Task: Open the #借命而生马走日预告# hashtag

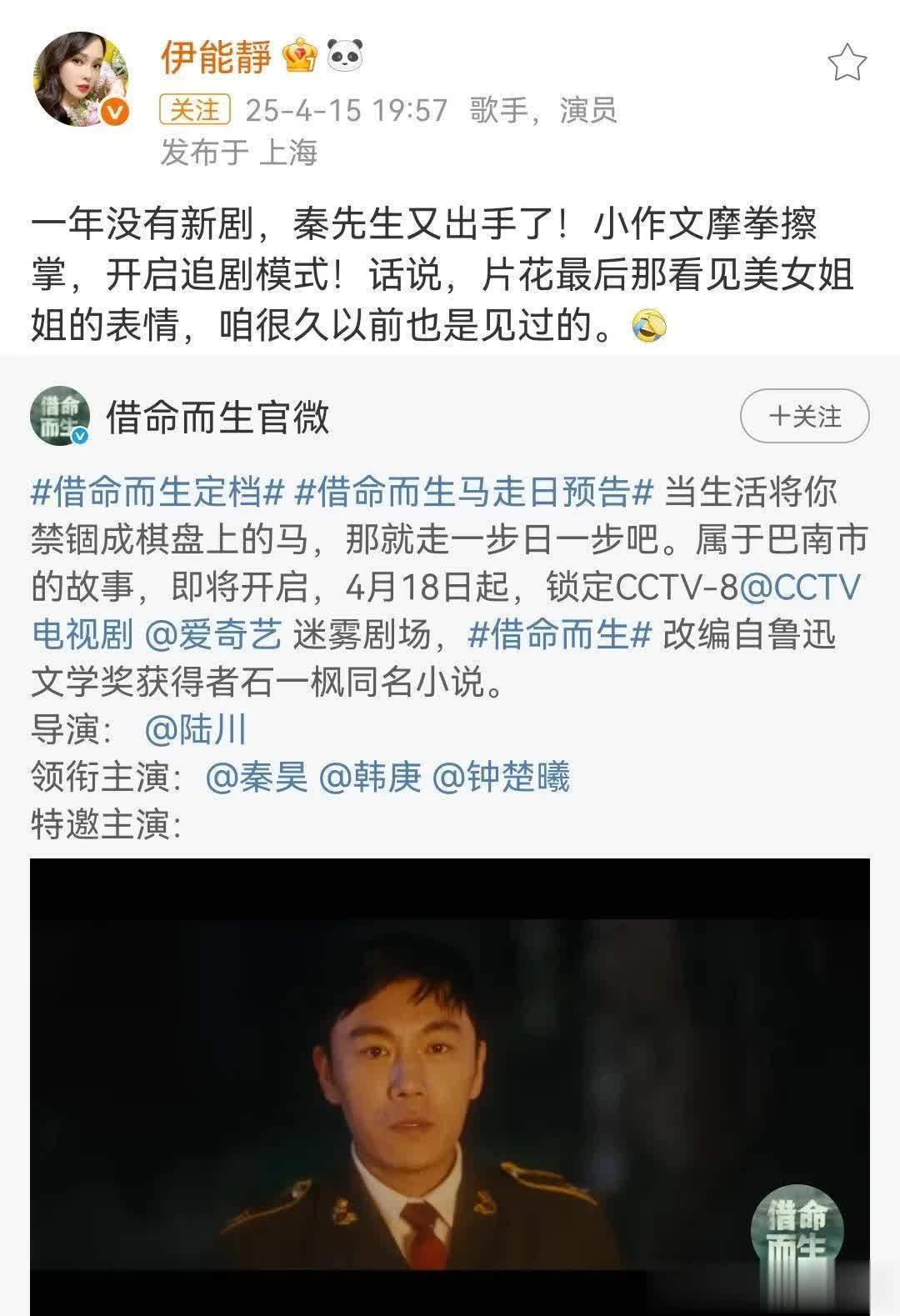Action: click(474, 492)
